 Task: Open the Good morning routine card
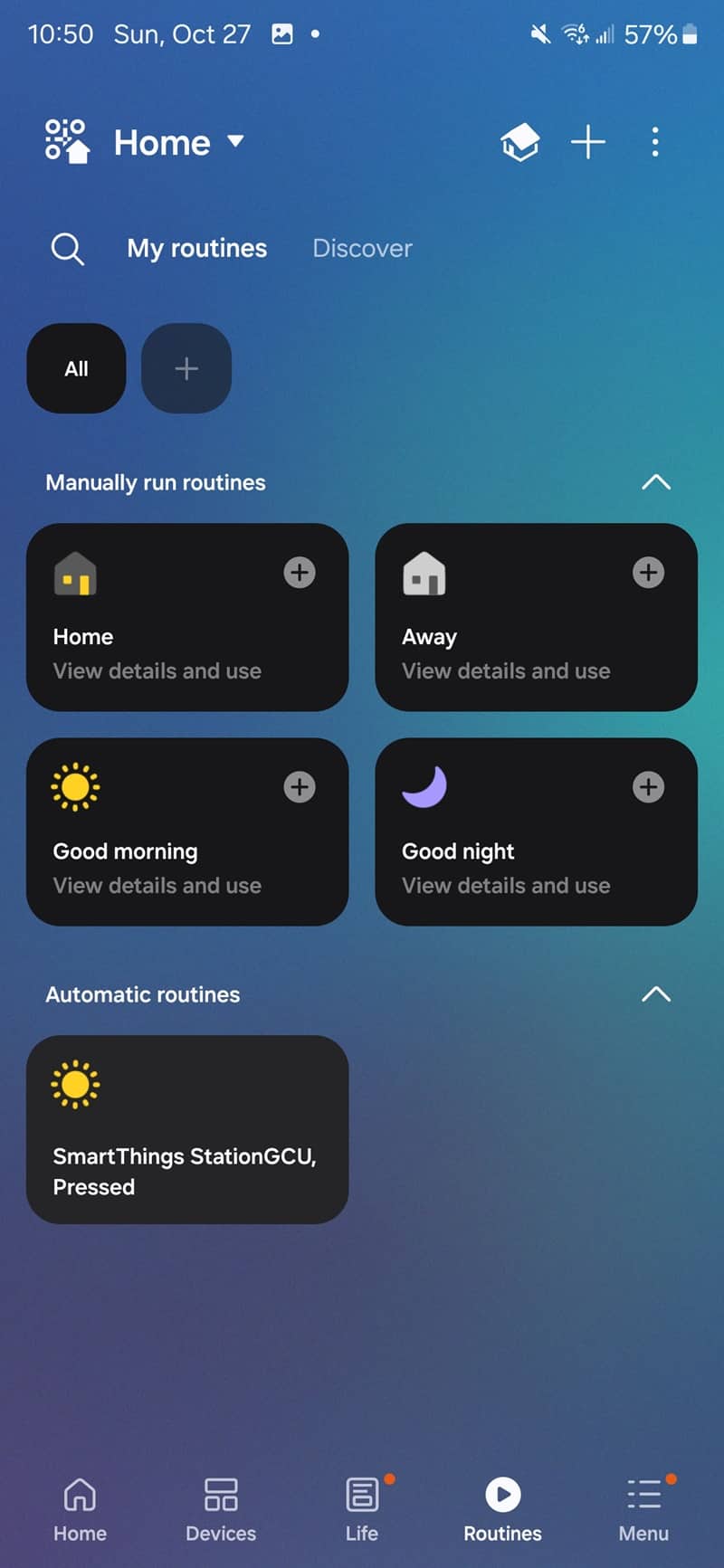[x=187, y=832]
